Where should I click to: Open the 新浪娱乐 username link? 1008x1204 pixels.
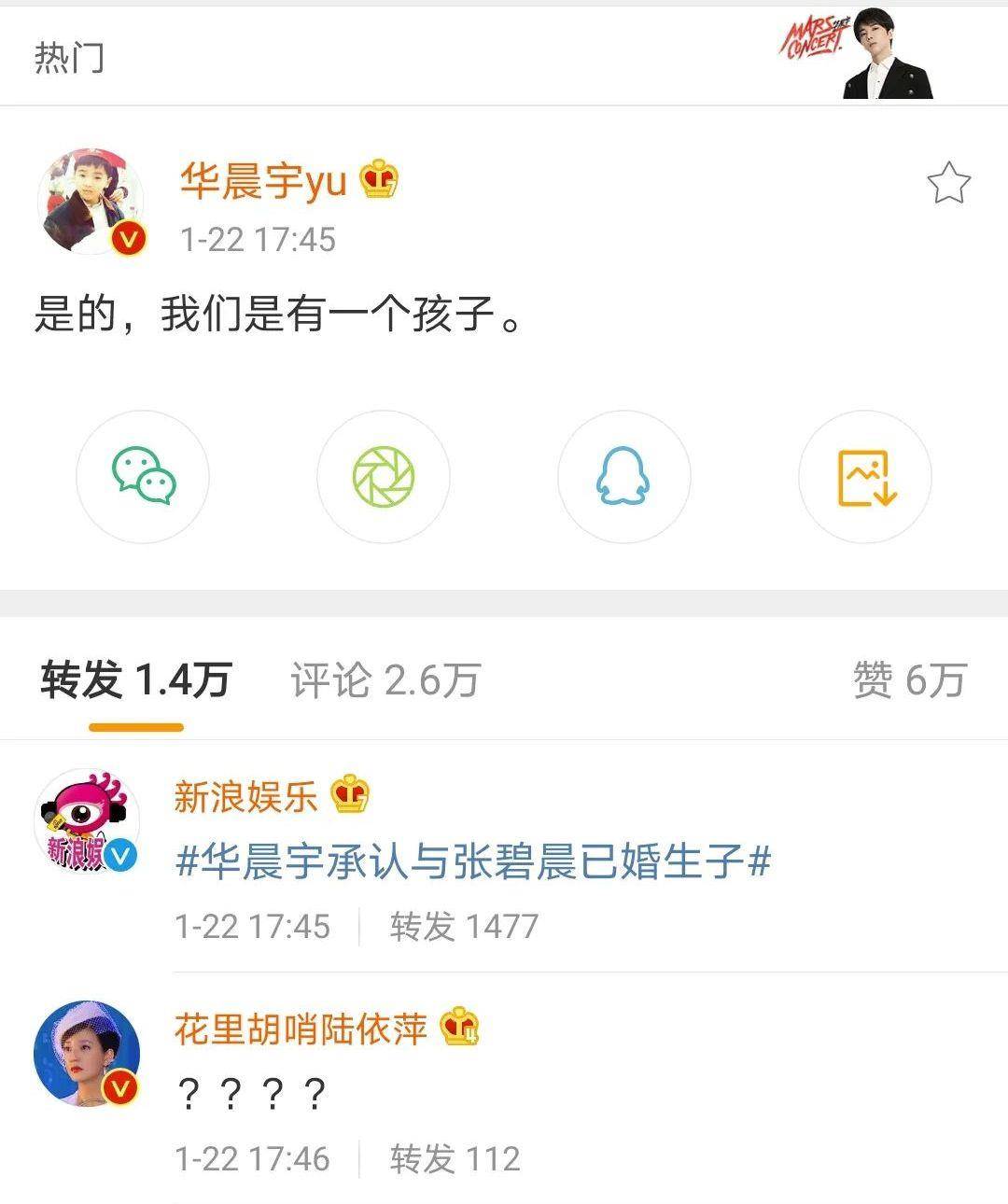coord(246,796)
